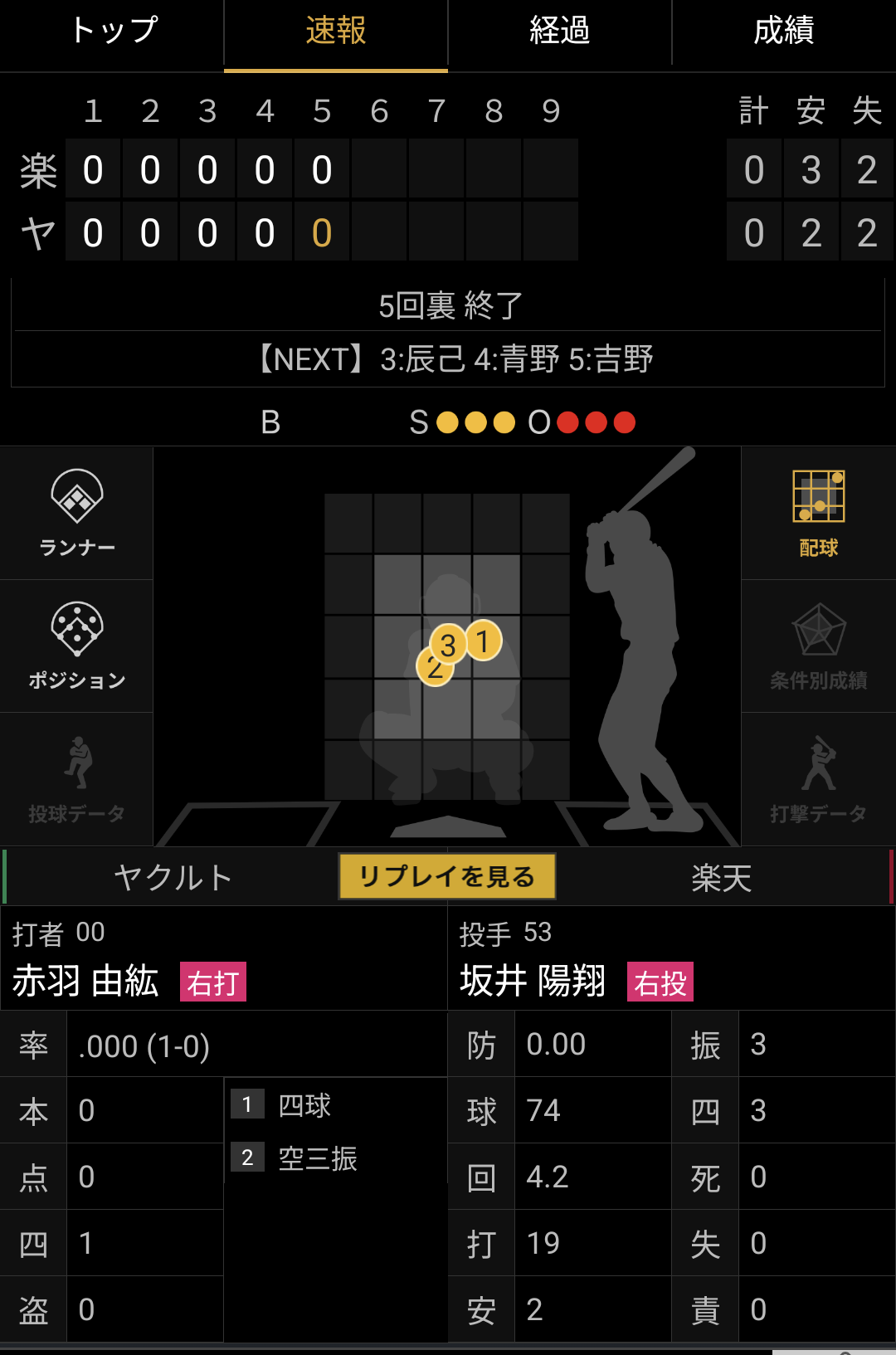
Task: Show the ポジション view
Action: (76, 646)
